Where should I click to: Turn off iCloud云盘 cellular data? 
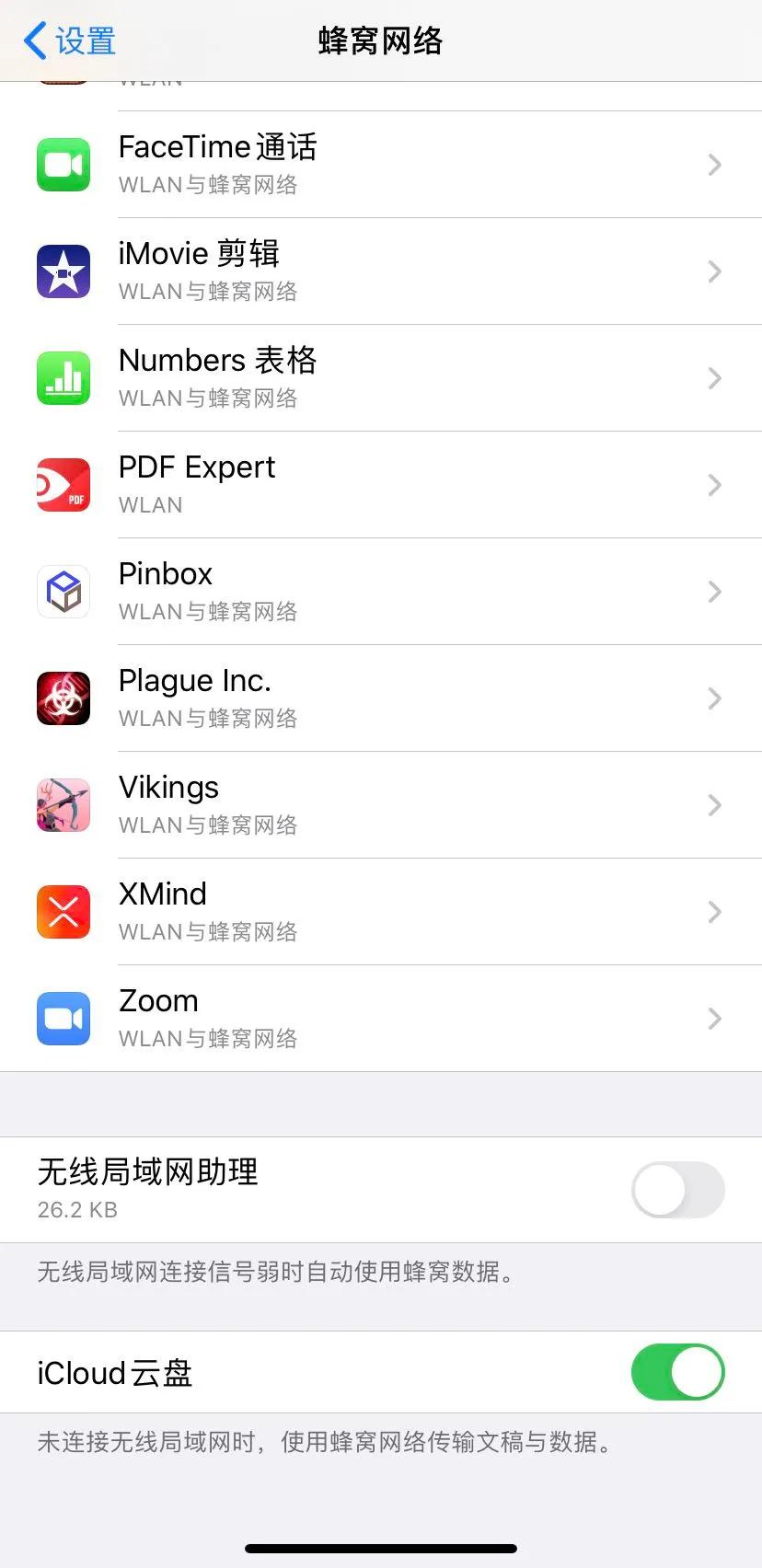(677, 1372)
